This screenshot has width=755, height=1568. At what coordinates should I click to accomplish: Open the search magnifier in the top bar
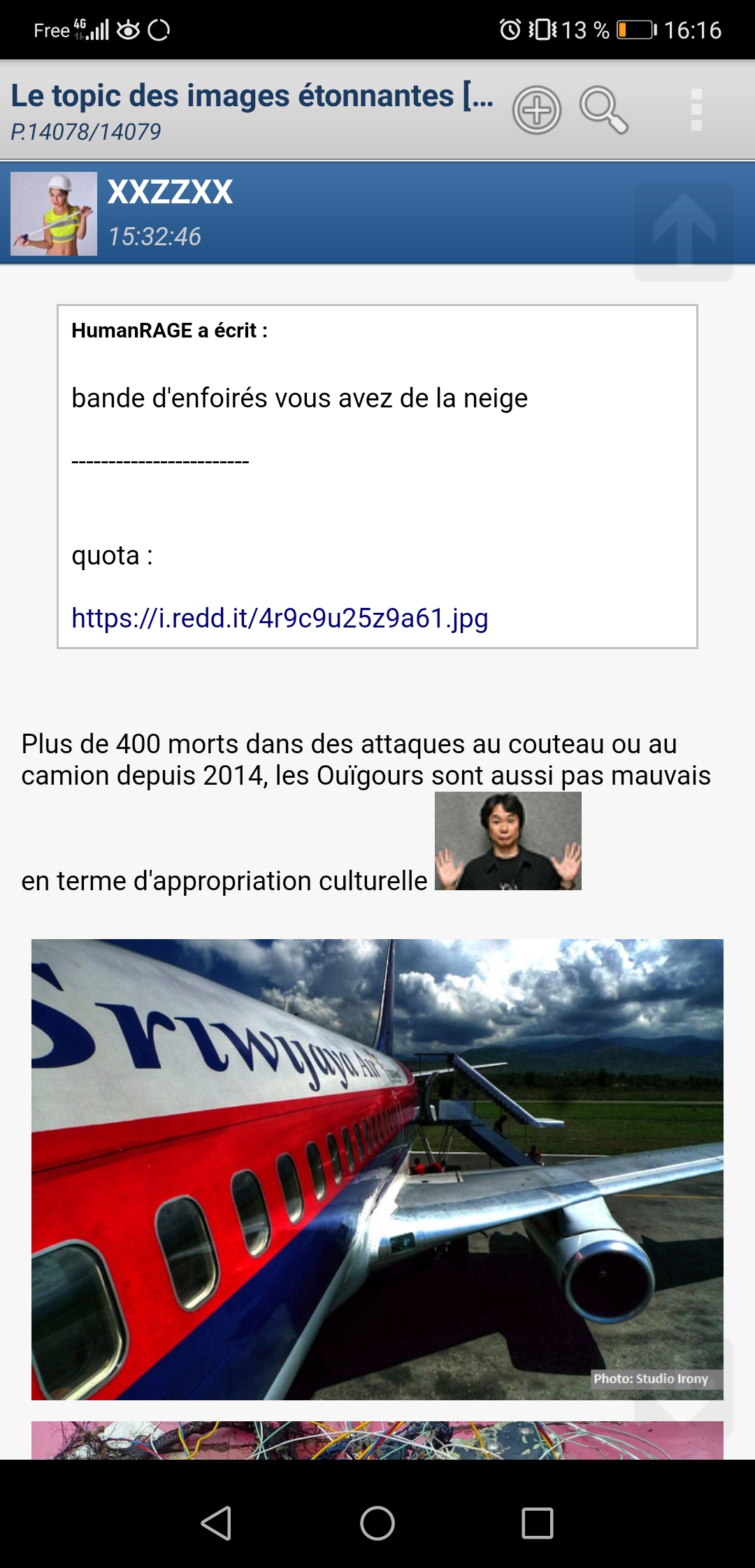tap(603, 110)
